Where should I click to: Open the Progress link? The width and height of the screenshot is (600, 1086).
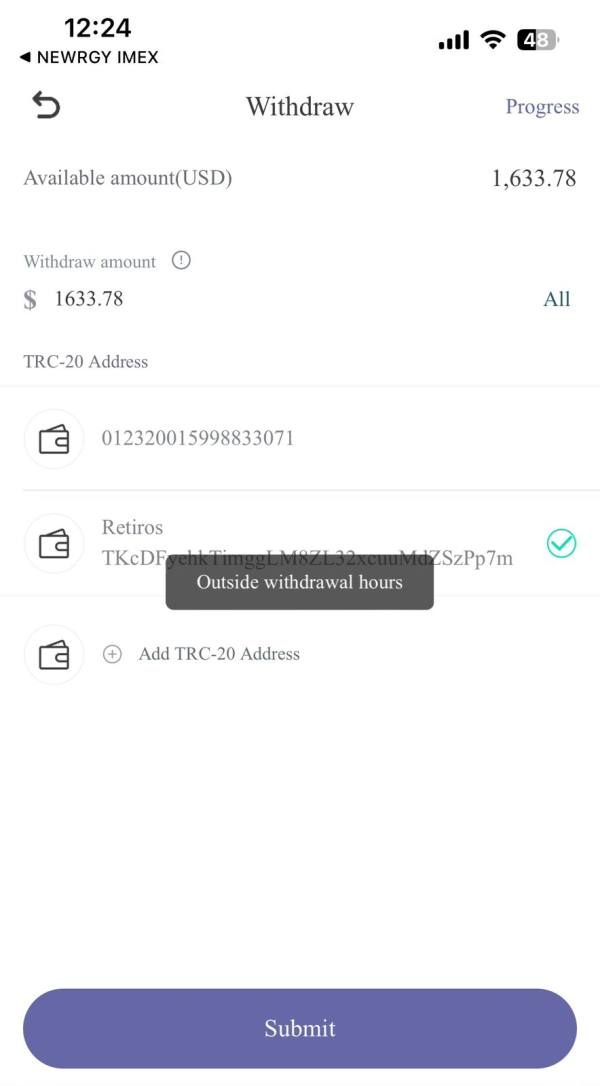click(542, 107)
